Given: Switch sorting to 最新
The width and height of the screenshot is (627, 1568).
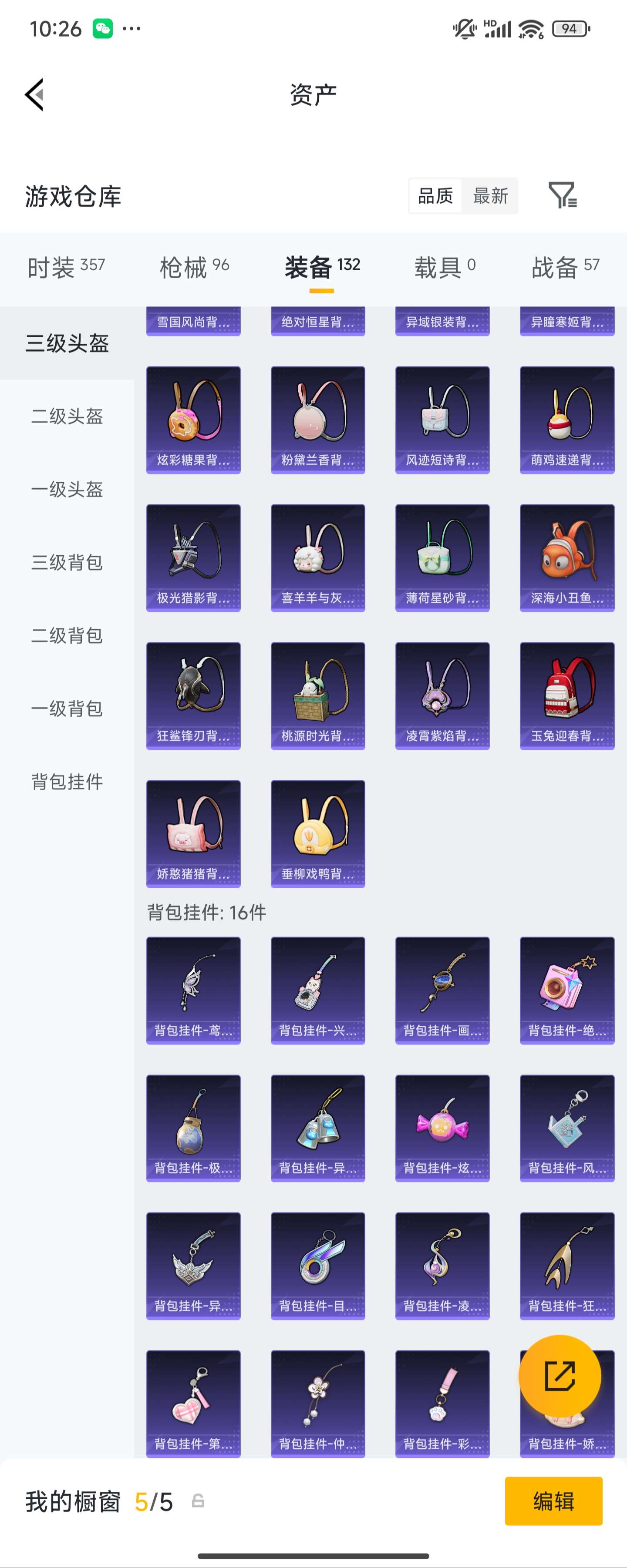Looking at the screenshot, I should [x=491, y=196].
